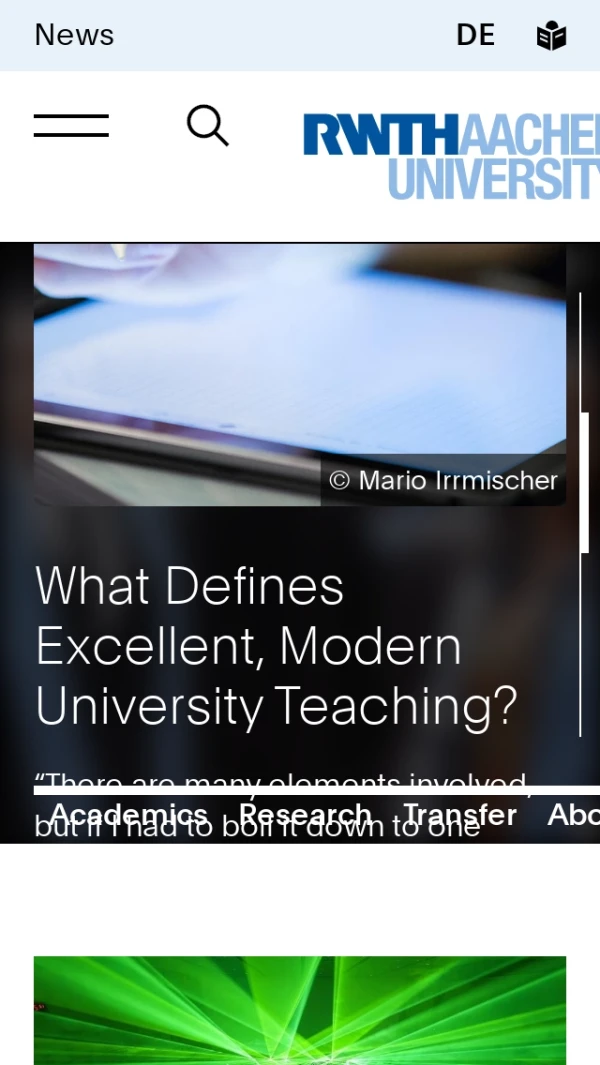
Task: Open the Transfer section
Action: click(460, 815)
